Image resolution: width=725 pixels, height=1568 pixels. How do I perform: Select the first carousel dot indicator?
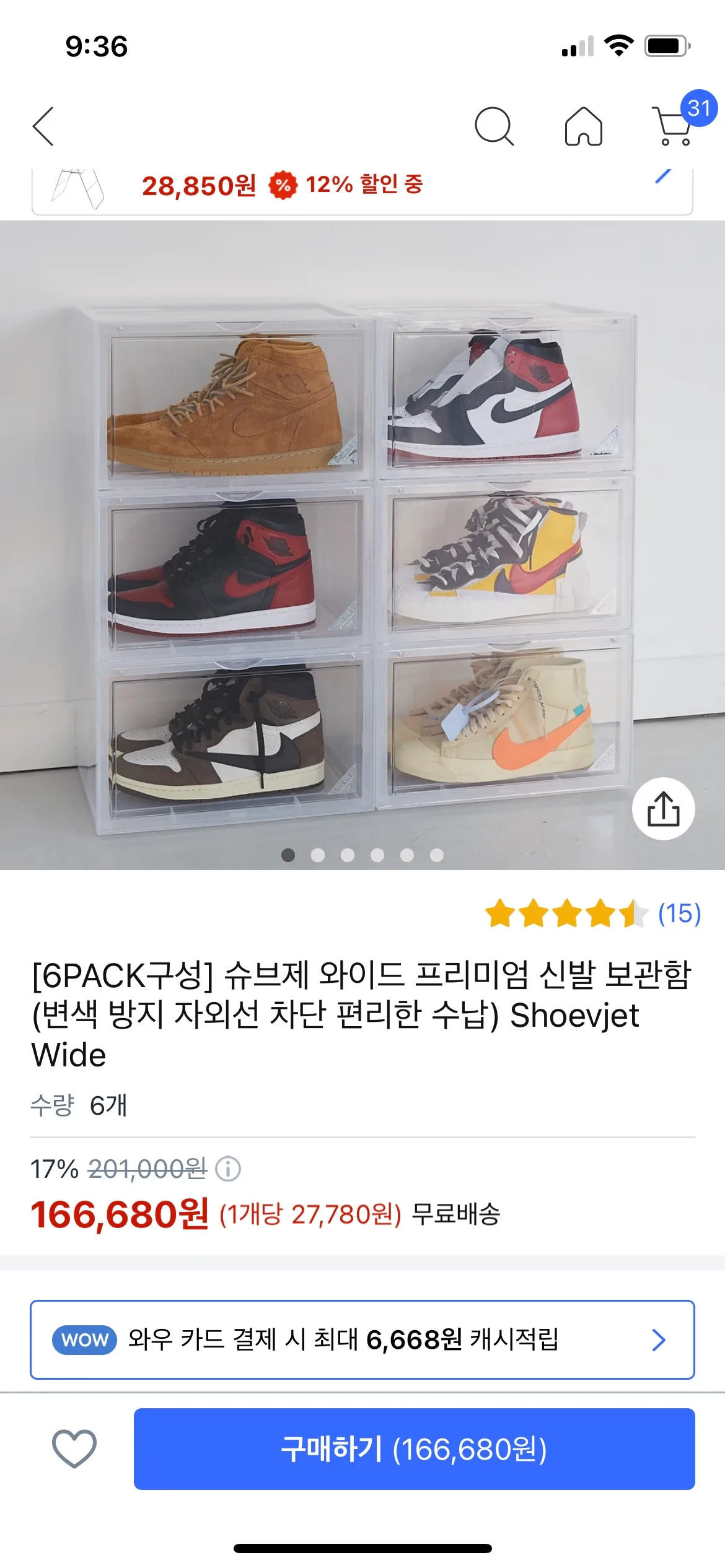[x=289, y=856]
